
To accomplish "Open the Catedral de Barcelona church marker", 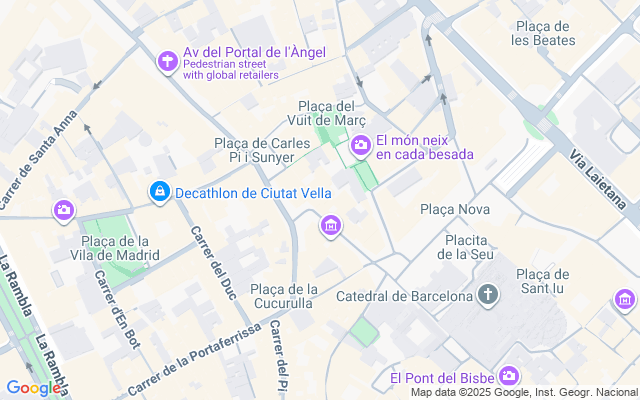I will click(488, 295).
